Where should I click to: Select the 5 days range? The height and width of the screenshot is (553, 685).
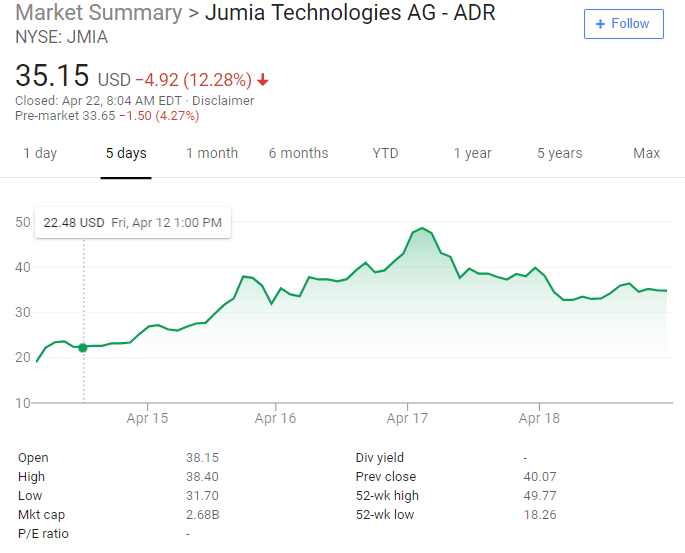[x=126, y=153]
